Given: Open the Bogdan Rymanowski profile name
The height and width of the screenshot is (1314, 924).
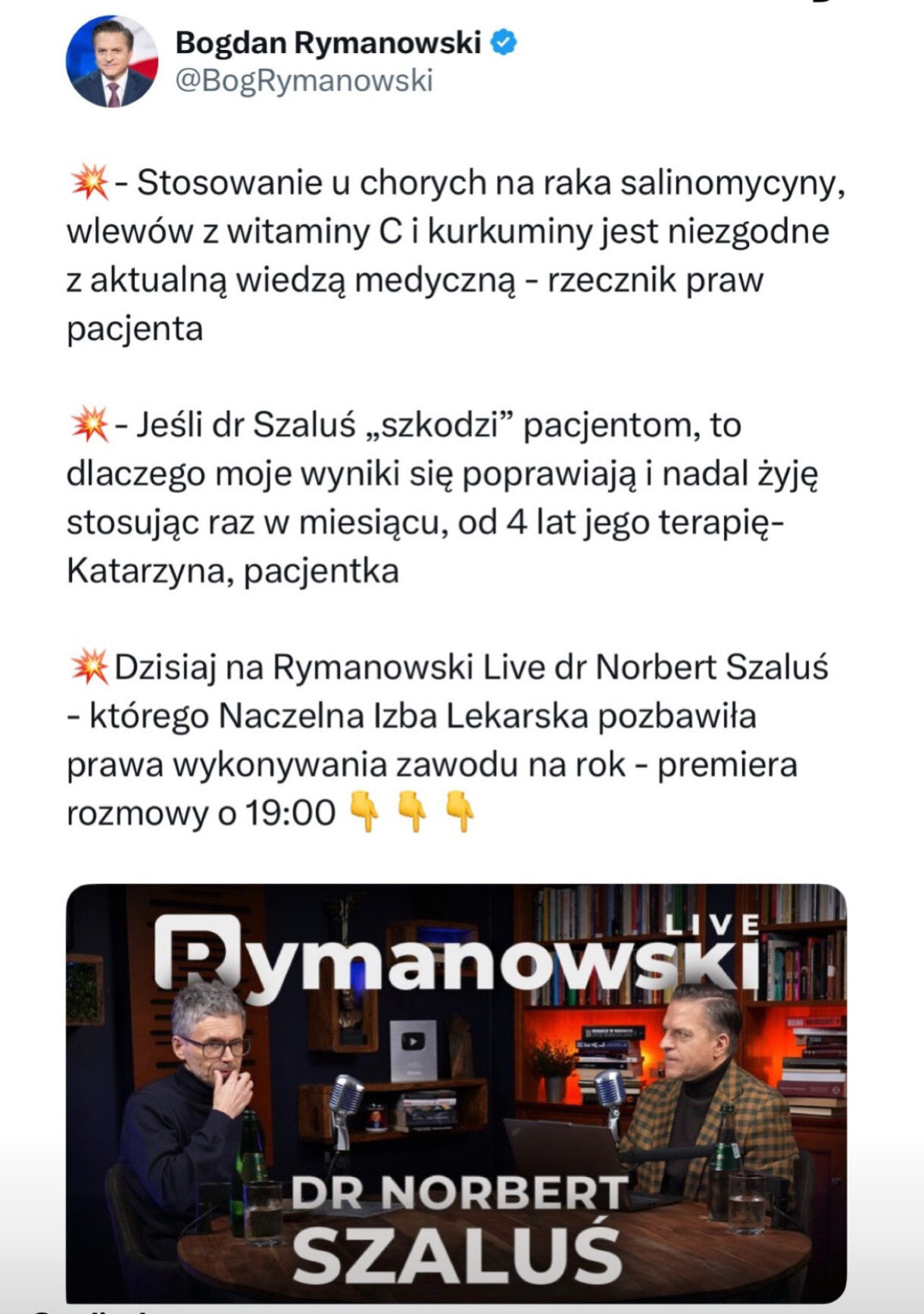Looking at the screenshot, I should pyautogui.click(x=328, y=42).
